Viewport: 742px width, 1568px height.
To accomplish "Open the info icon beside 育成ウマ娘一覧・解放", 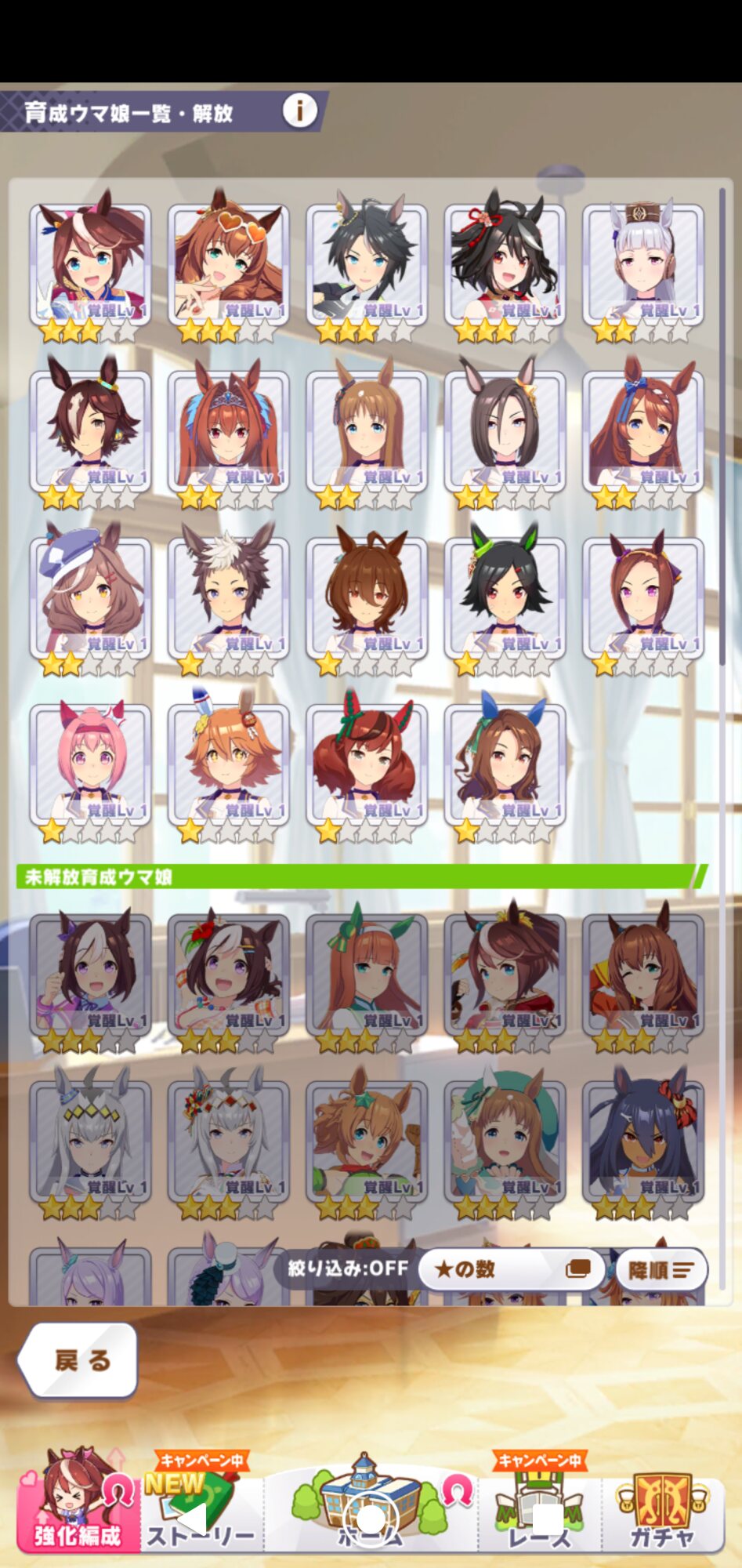I will tap(299, 111).
